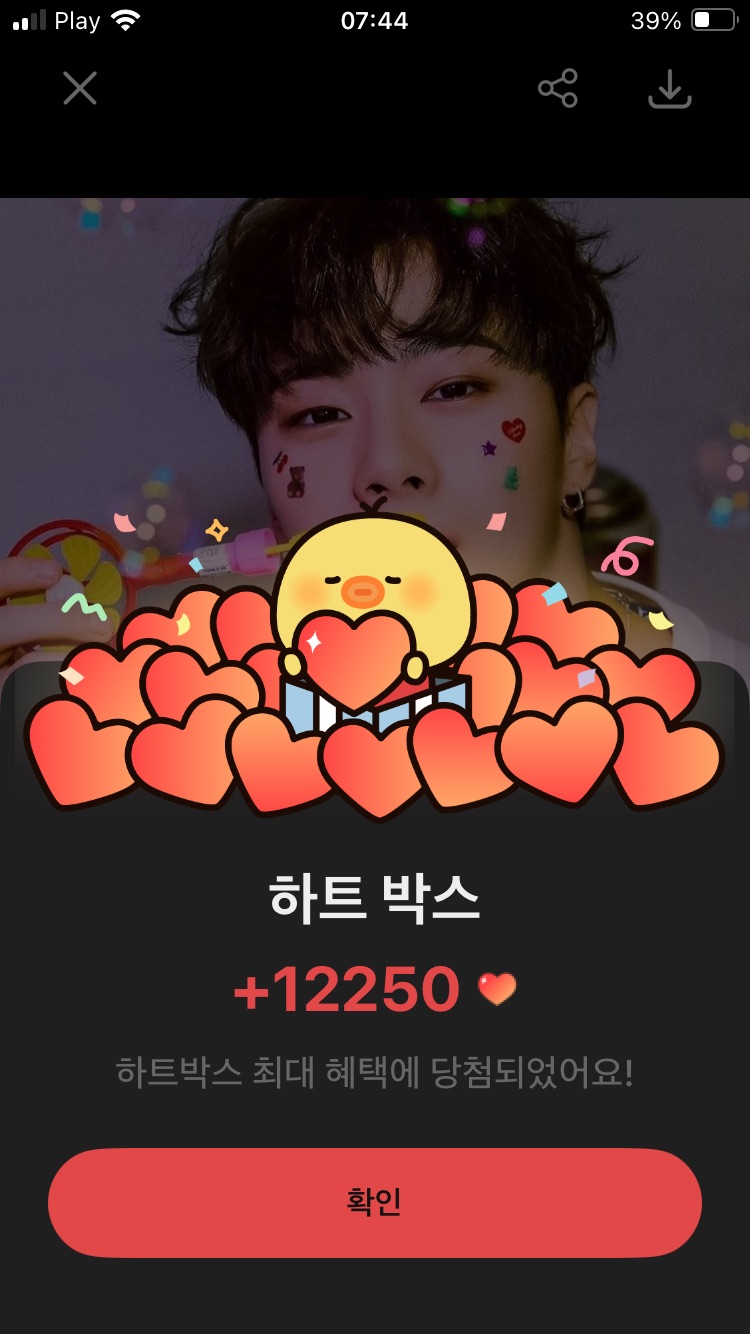Tap the background photo of the idol
The height and width of the screenshot is (1334, 750).
pos(375,320)
